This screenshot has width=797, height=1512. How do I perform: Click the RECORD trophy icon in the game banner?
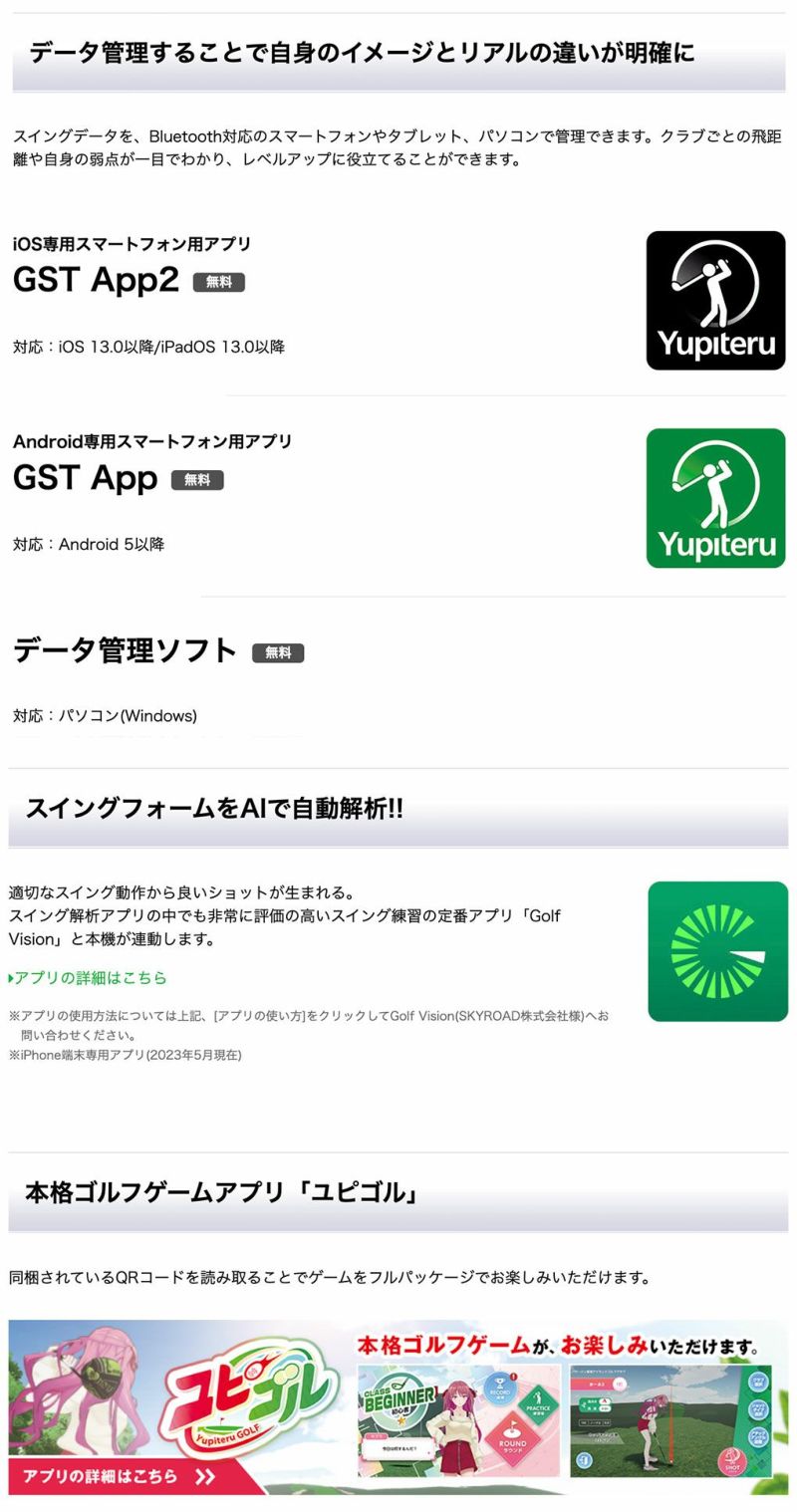499,1388
